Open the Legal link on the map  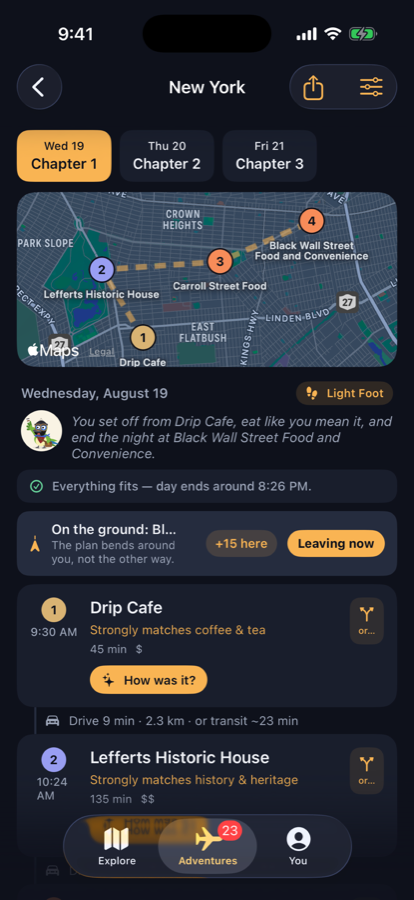coord(102,352)
